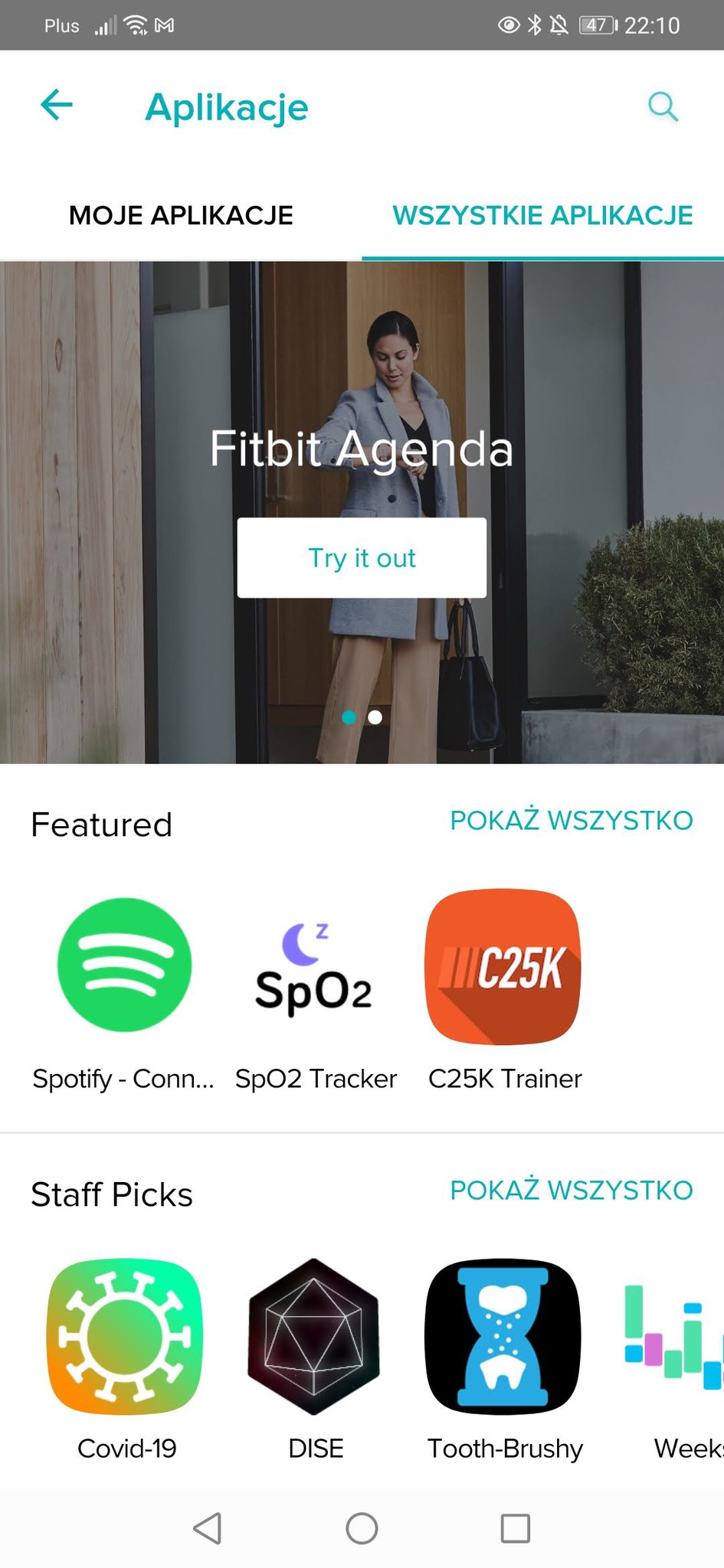Image resolution: width=724 pixels, height=1568 pixels.
Task: Go back using the arrow icon
Action: [57, 106]
